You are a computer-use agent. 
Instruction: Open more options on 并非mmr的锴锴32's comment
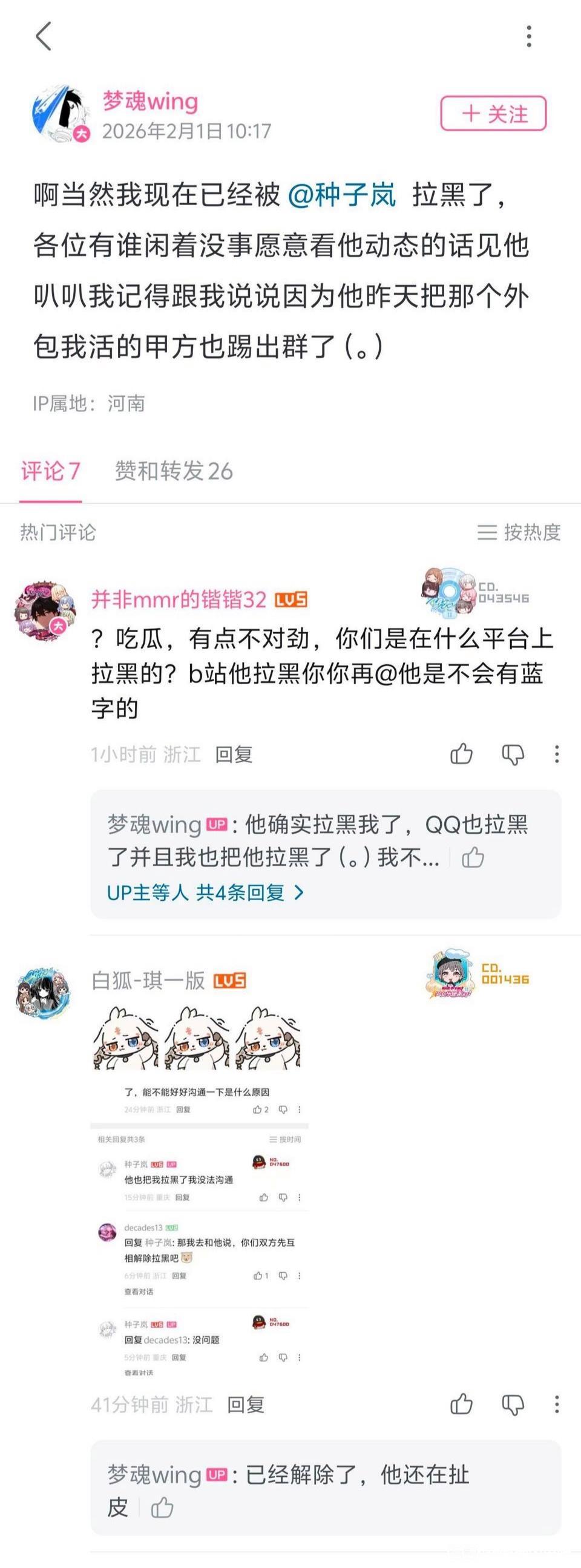(557, 754)
